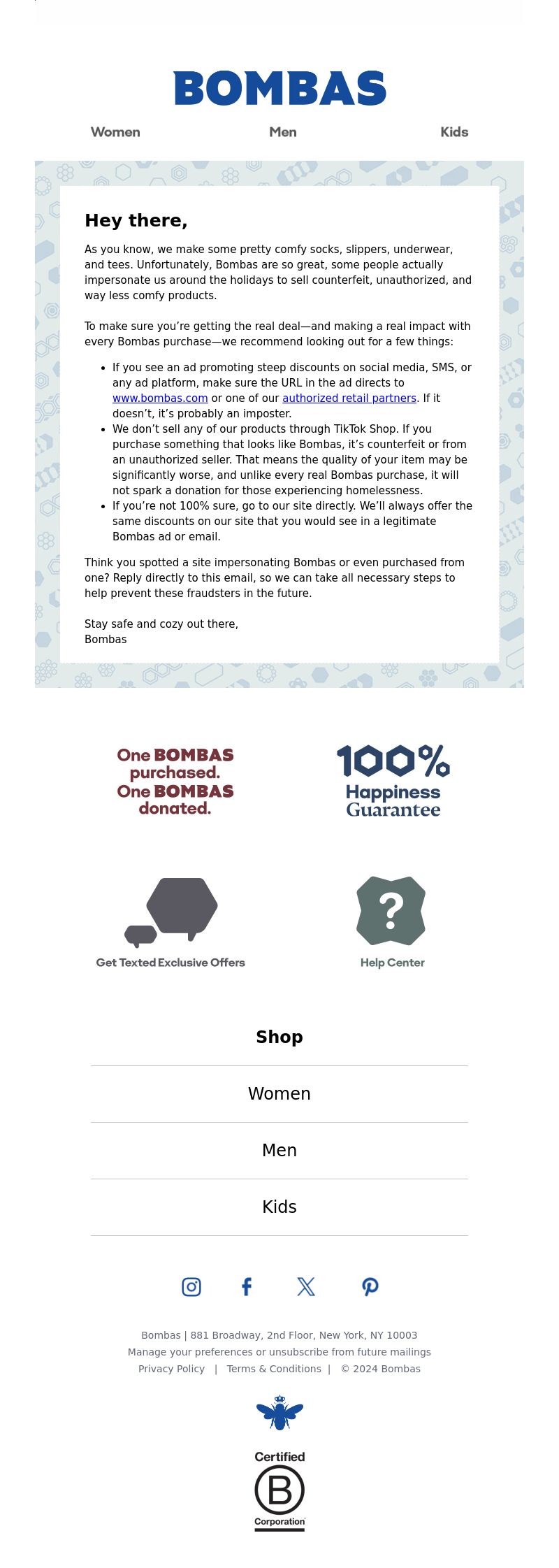The height and width of the screenshot is (1568, 559).
Task: Select Men under the Shop section
Action: [x=279, y=1151]
